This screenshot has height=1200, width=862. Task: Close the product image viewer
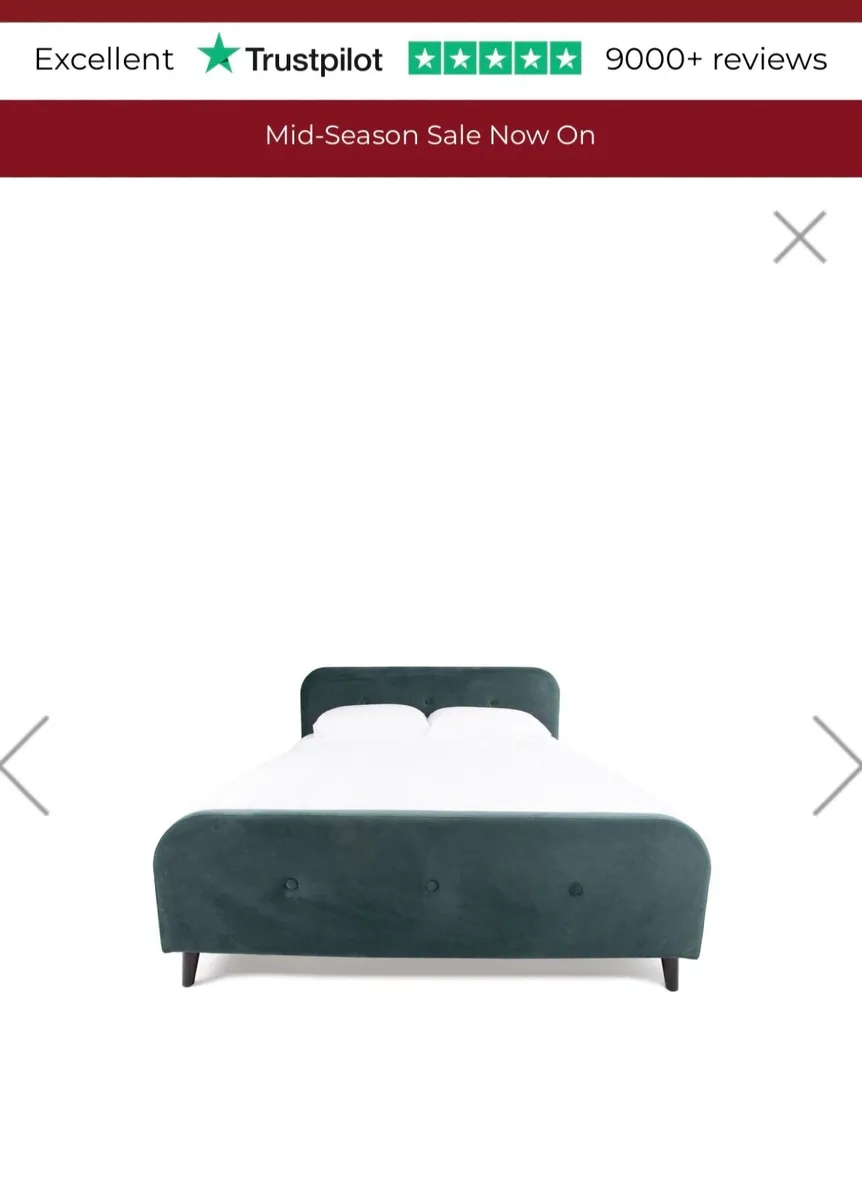799,237
